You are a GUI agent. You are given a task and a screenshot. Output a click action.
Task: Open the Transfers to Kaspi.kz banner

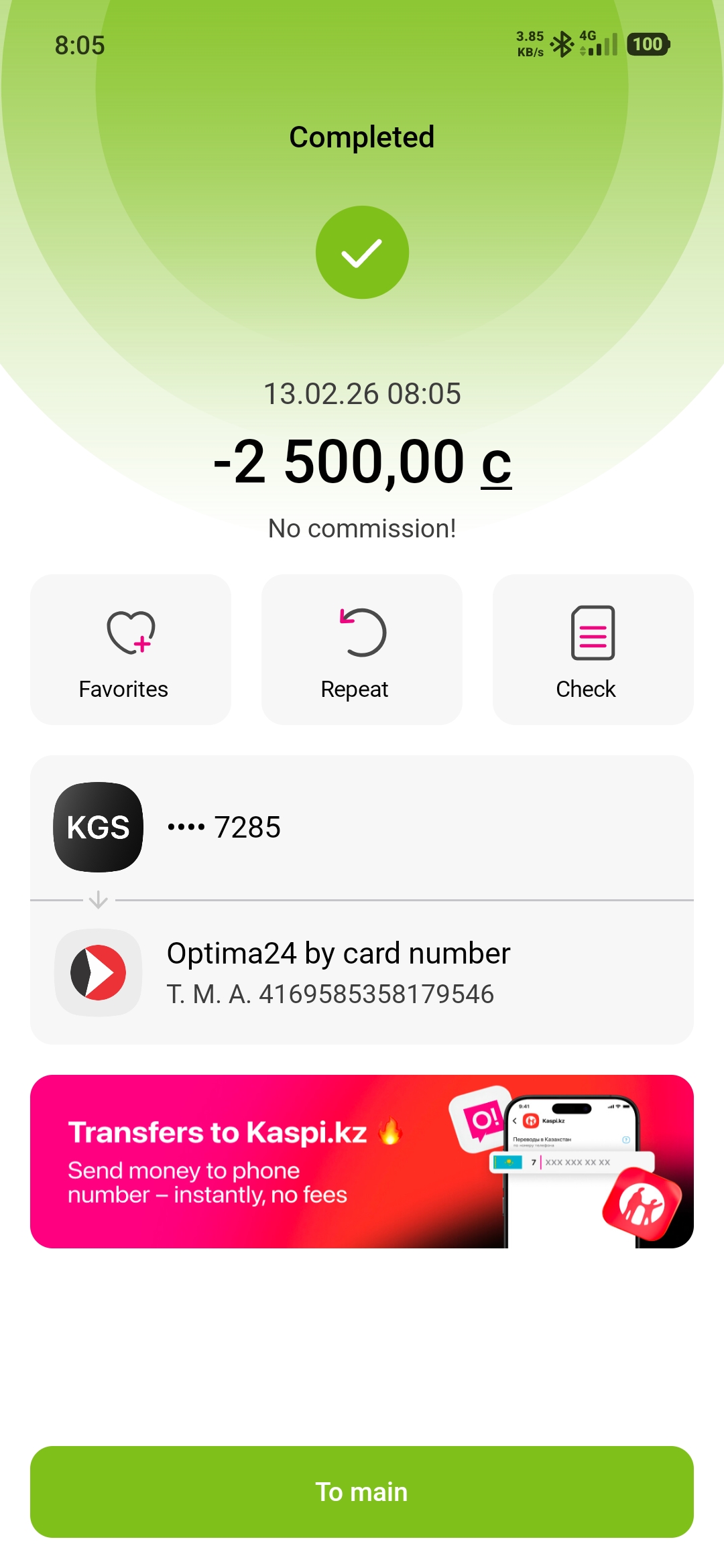point(361,1161)
